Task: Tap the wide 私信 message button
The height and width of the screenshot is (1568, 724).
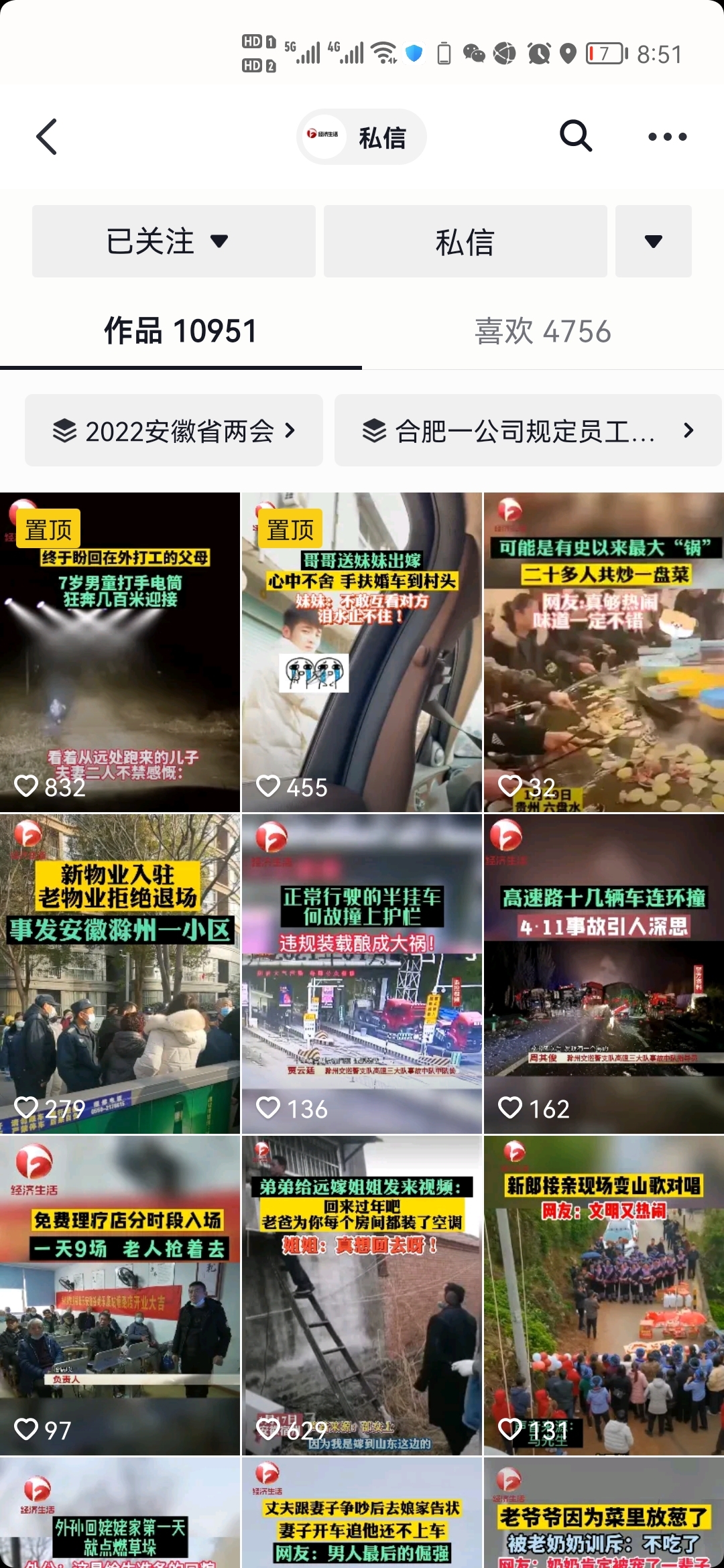Action: [465, 241]
